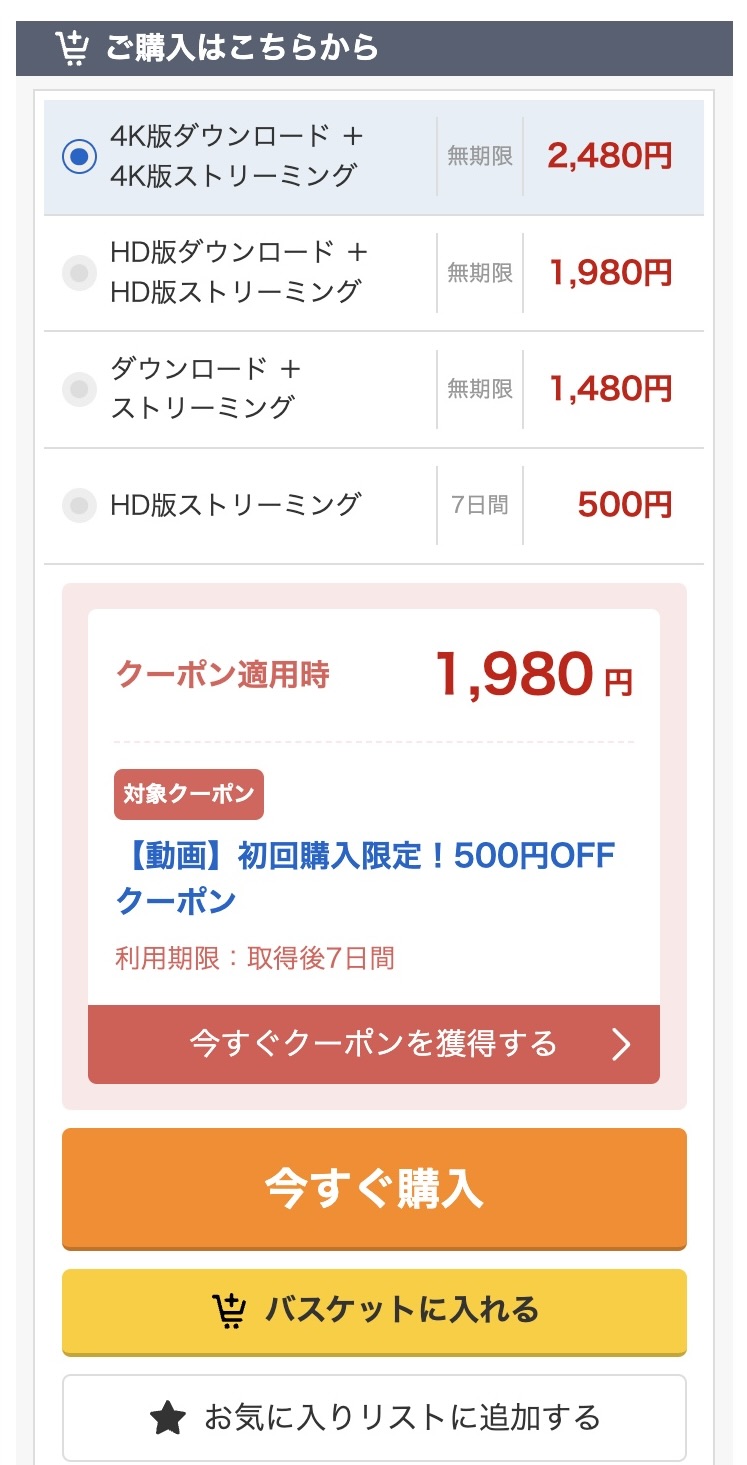Open the coupon panel via 今すぐクーポンを獲得する
This screenshot has width=747, height=1465.
click(373, 1044)
